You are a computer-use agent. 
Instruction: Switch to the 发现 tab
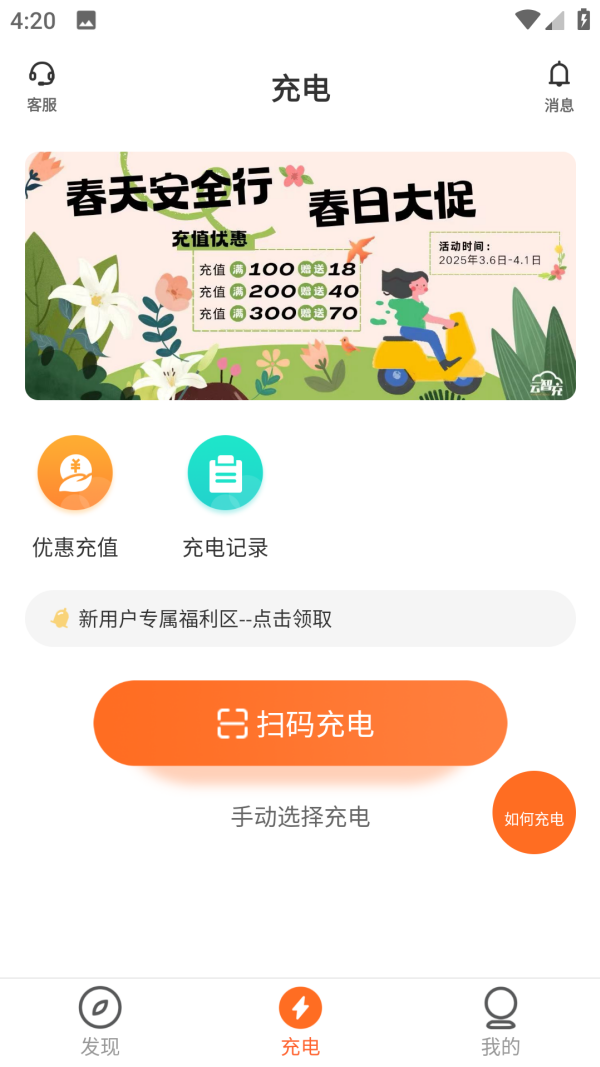[100, 1021]
